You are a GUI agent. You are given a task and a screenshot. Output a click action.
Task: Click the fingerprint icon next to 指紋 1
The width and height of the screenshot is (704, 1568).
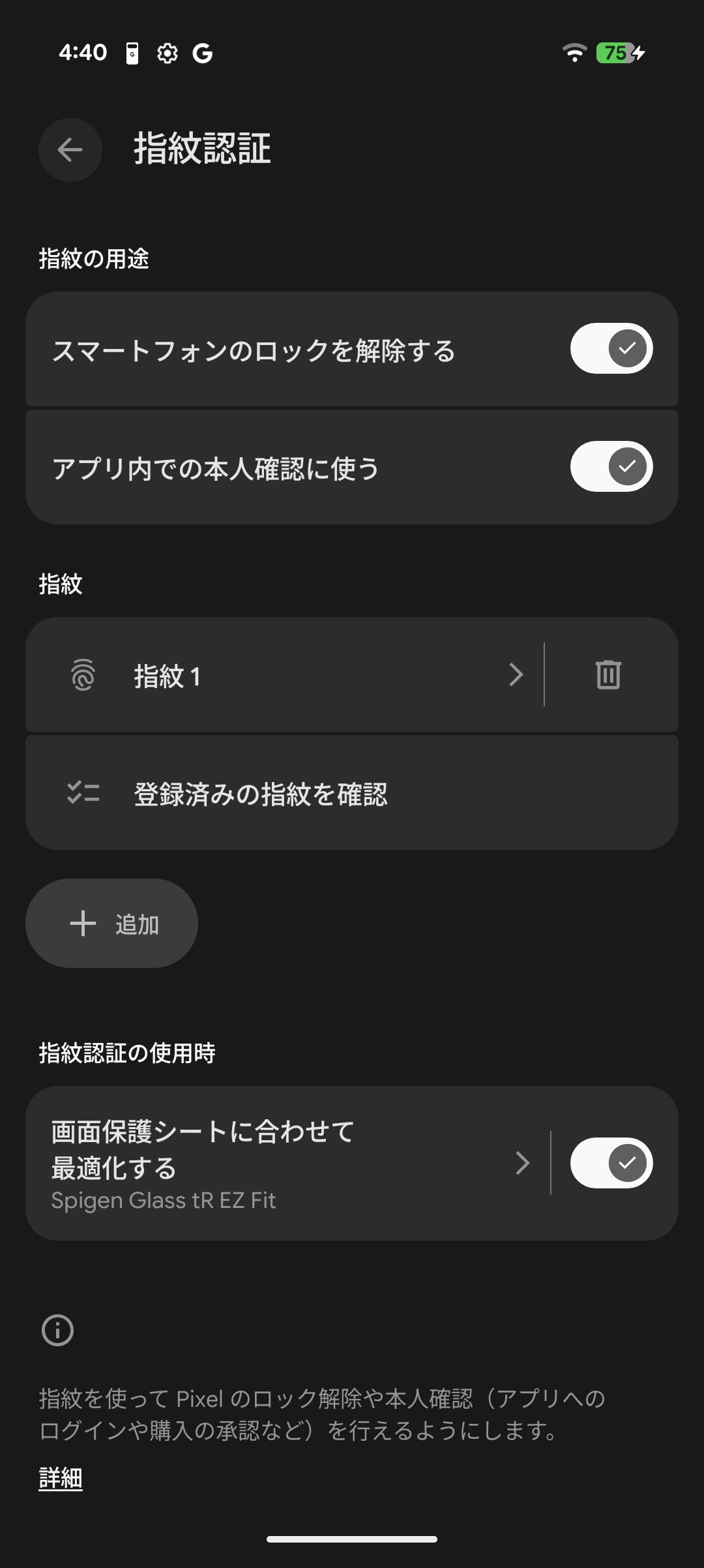[83, 675]
